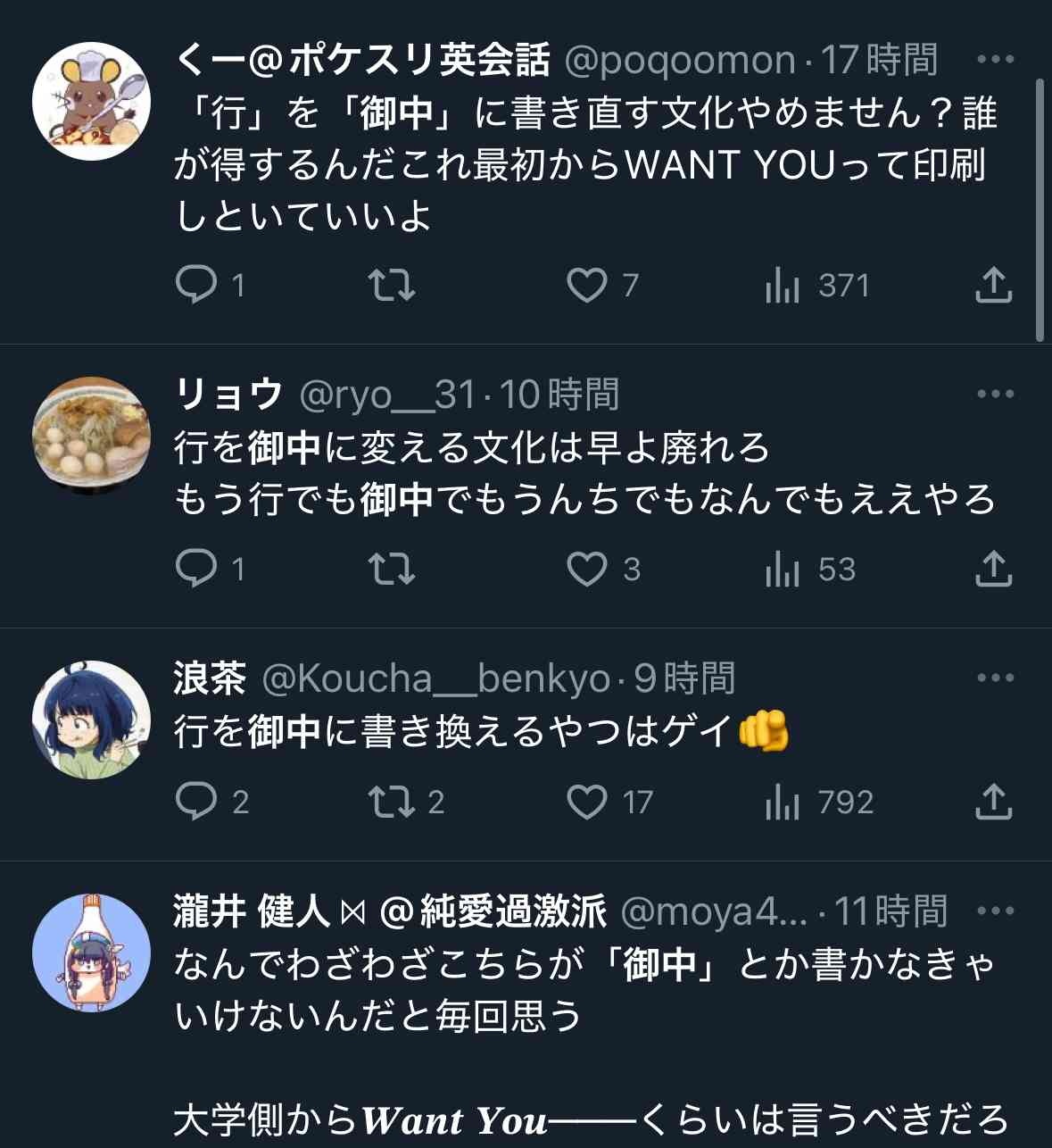Like poqoomon's tweet
This screenshot has height=1148, width=1052.
[x=587, y=286]
